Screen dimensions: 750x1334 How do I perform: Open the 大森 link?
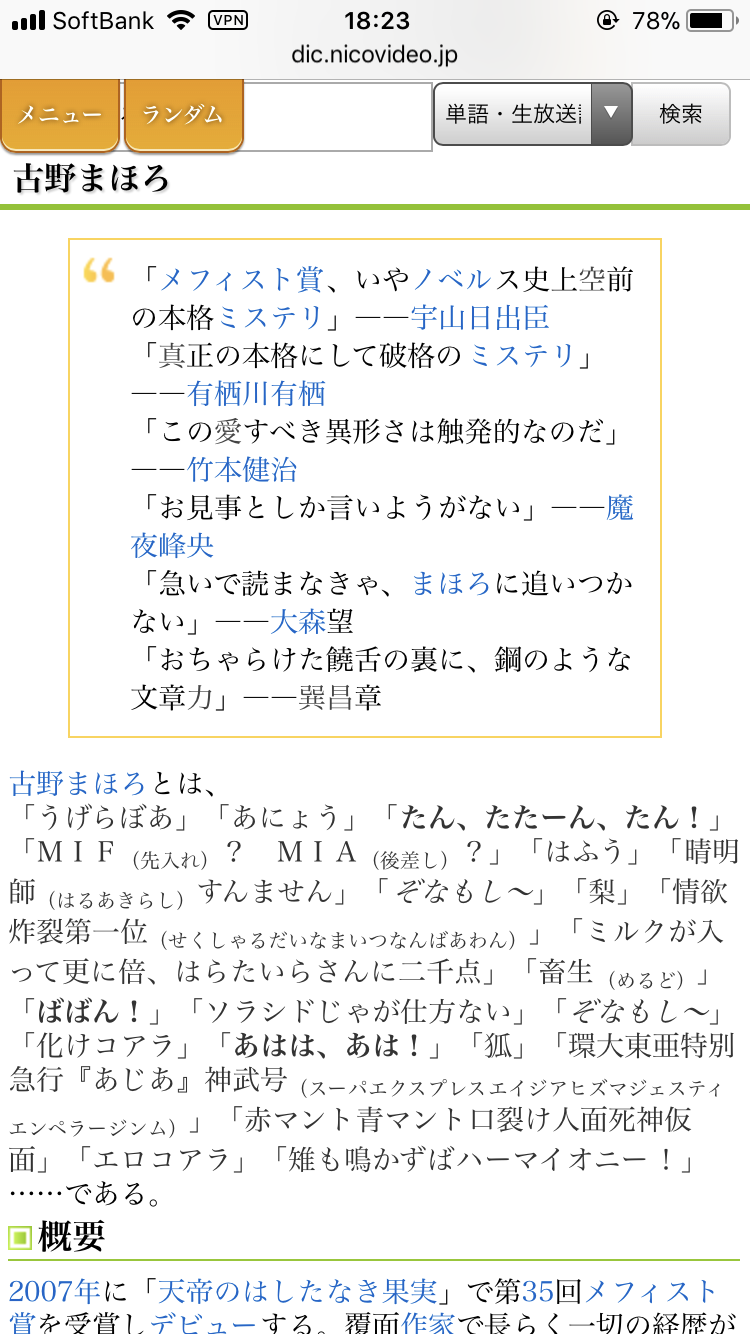pyautogui.click(x=298, y=622)
